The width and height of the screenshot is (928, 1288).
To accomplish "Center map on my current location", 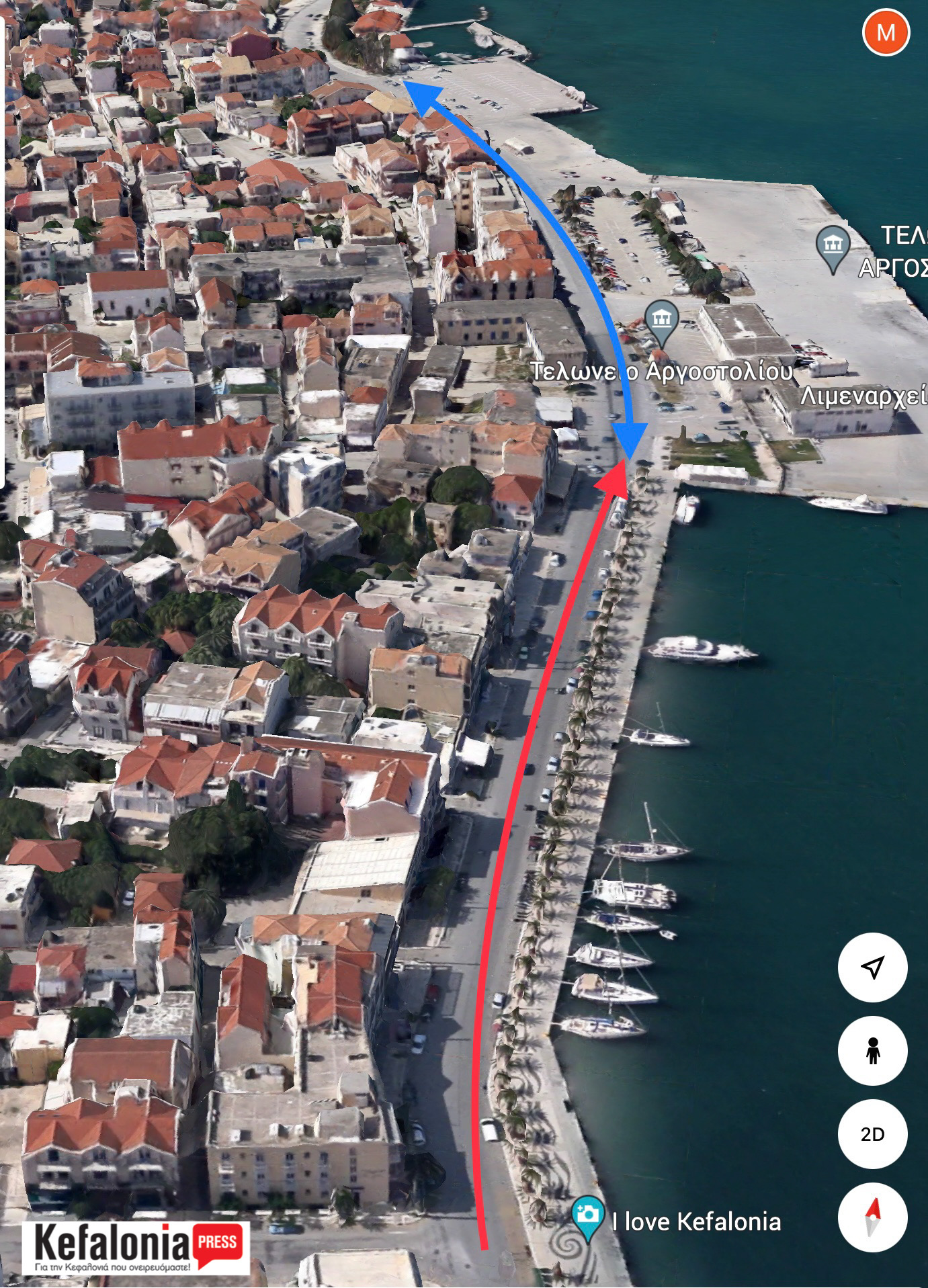I will (872, 968).
